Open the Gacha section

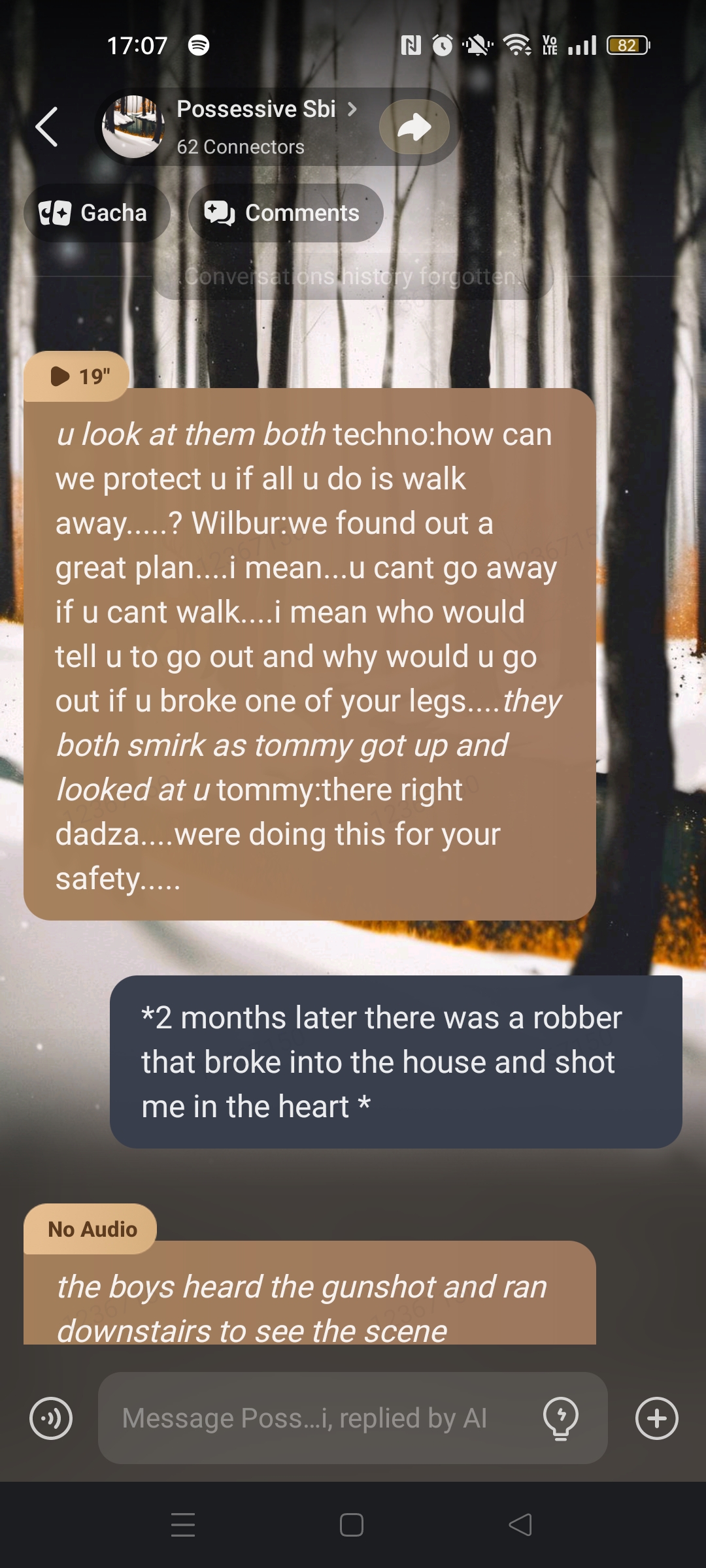click(x=96, y=213)
